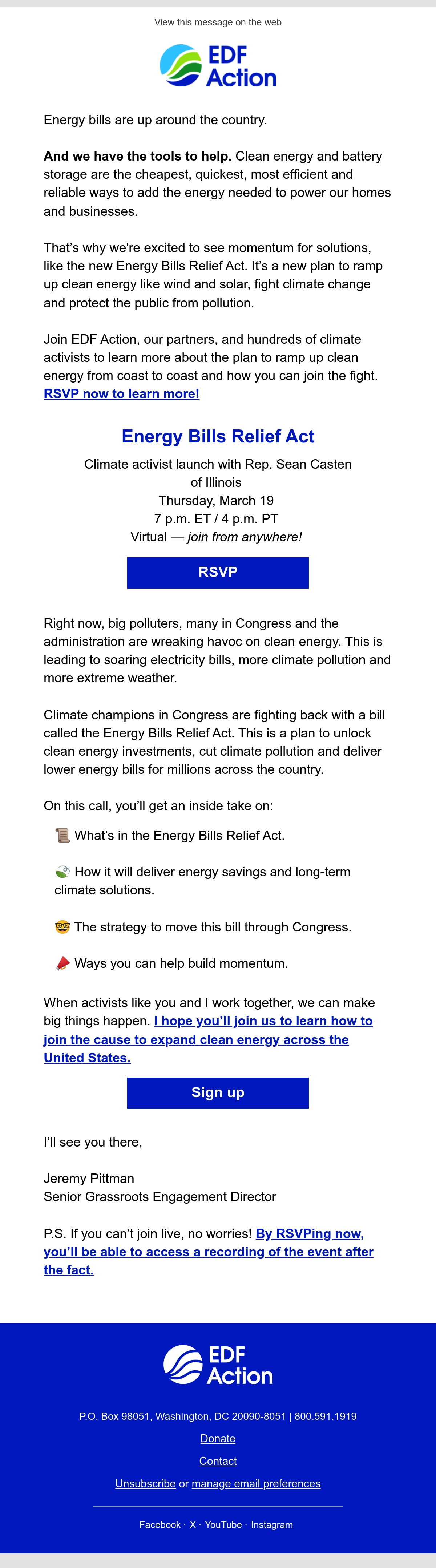Open the 'By RSVPing now' recording link

point(208,1252)
